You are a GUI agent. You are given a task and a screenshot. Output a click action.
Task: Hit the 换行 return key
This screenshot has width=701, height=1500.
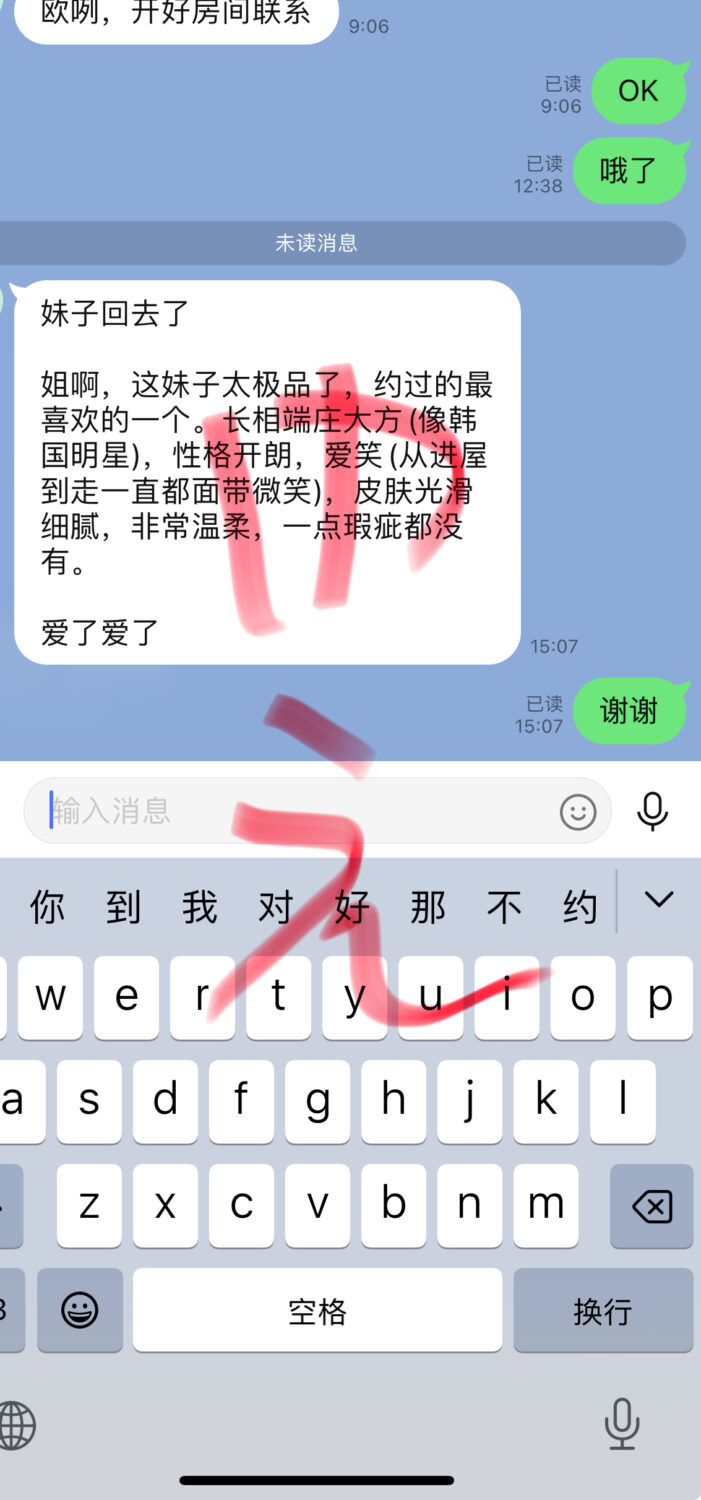(603, 1311)
